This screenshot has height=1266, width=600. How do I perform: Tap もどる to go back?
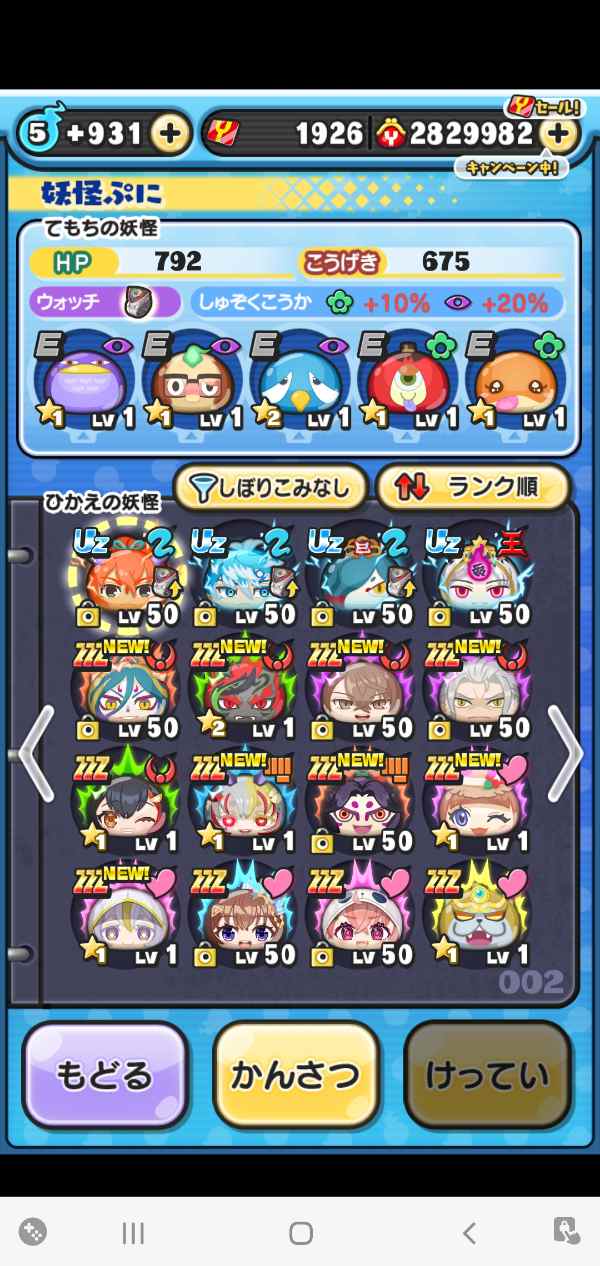pos(105,1075)
